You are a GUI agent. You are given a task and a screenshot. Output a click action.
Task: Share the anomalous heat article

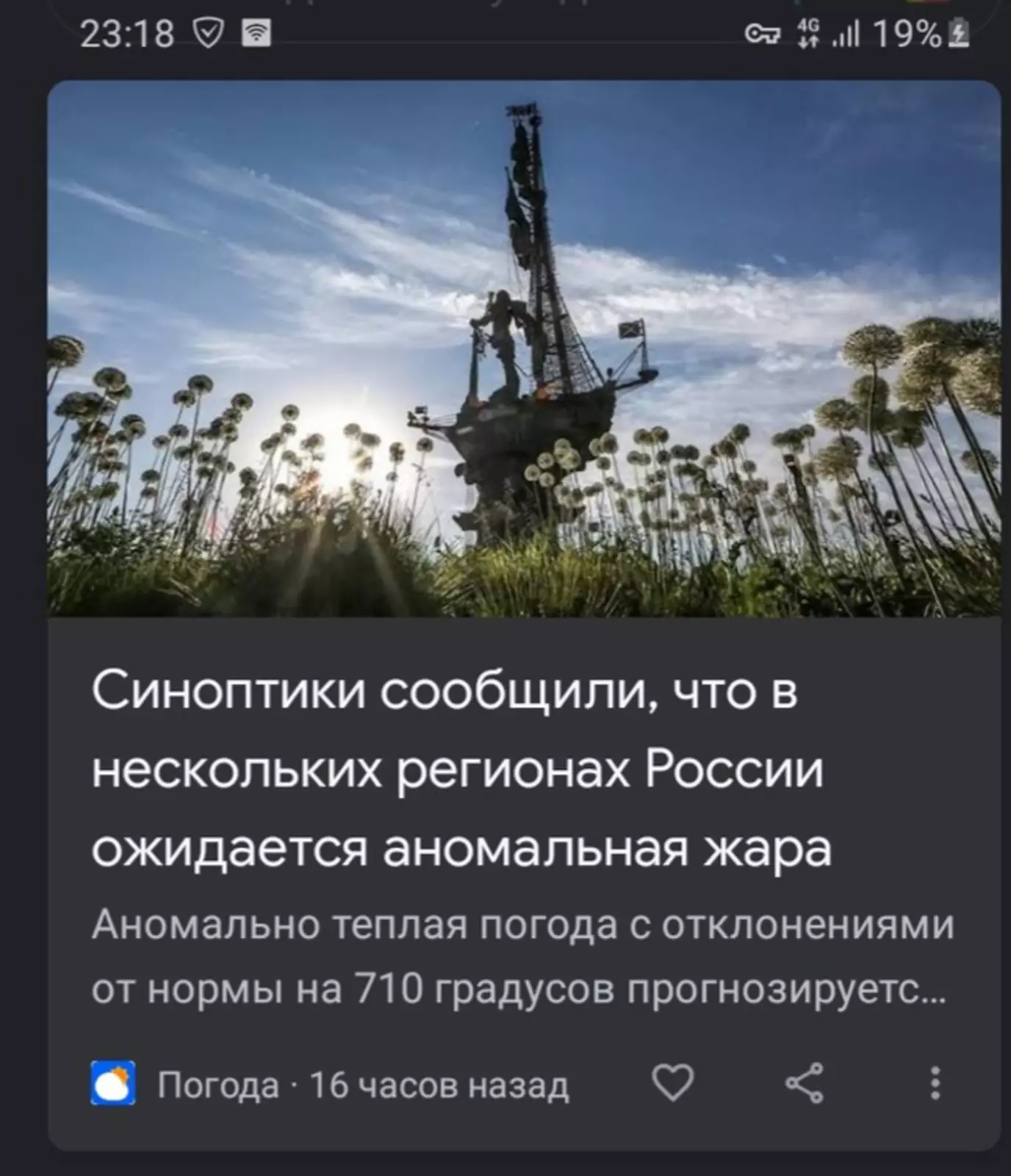tap(805, 1083)
